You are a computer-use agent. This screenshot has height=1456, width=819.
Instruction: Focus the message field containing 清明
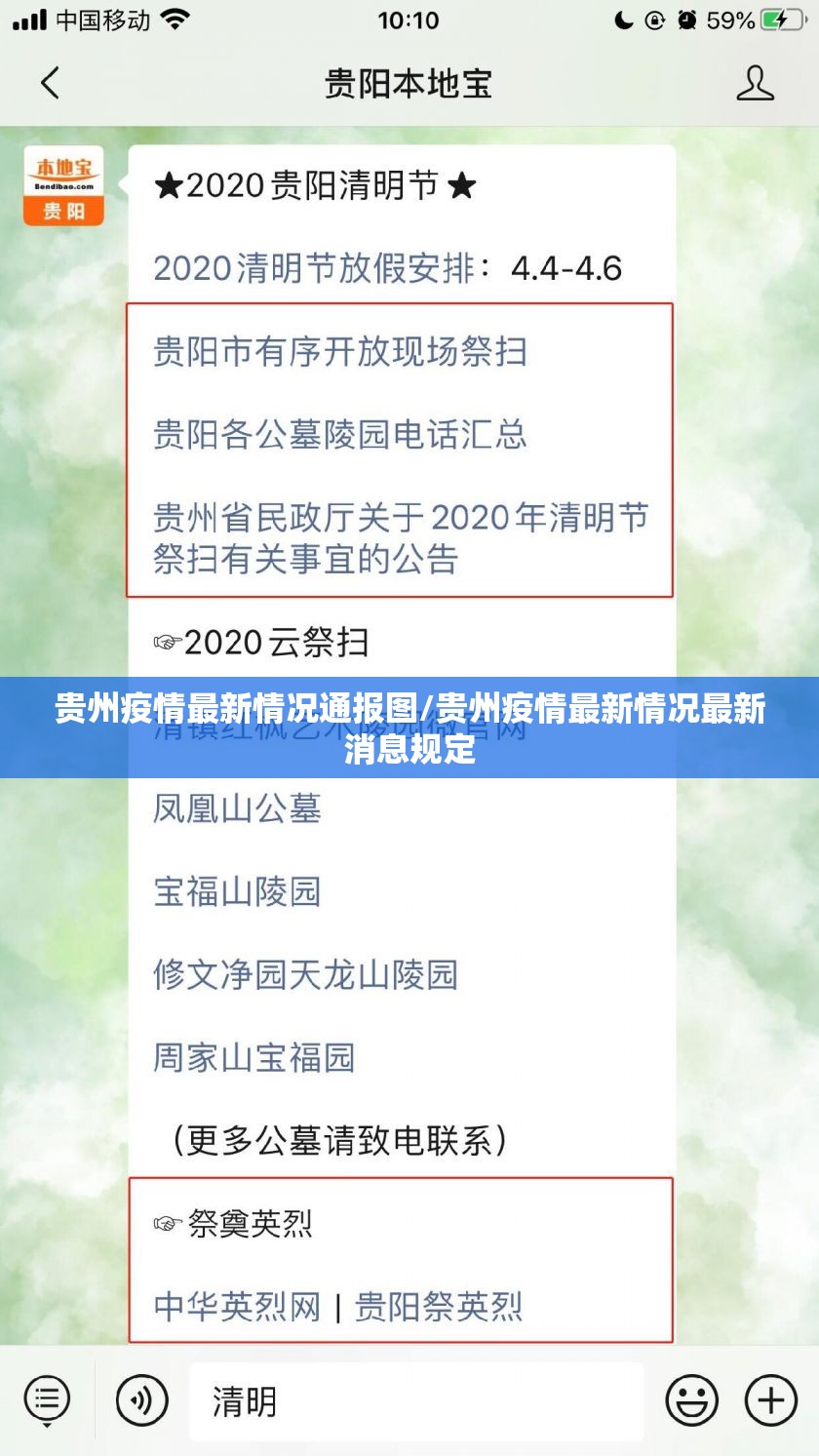(x=416, y=1401)
